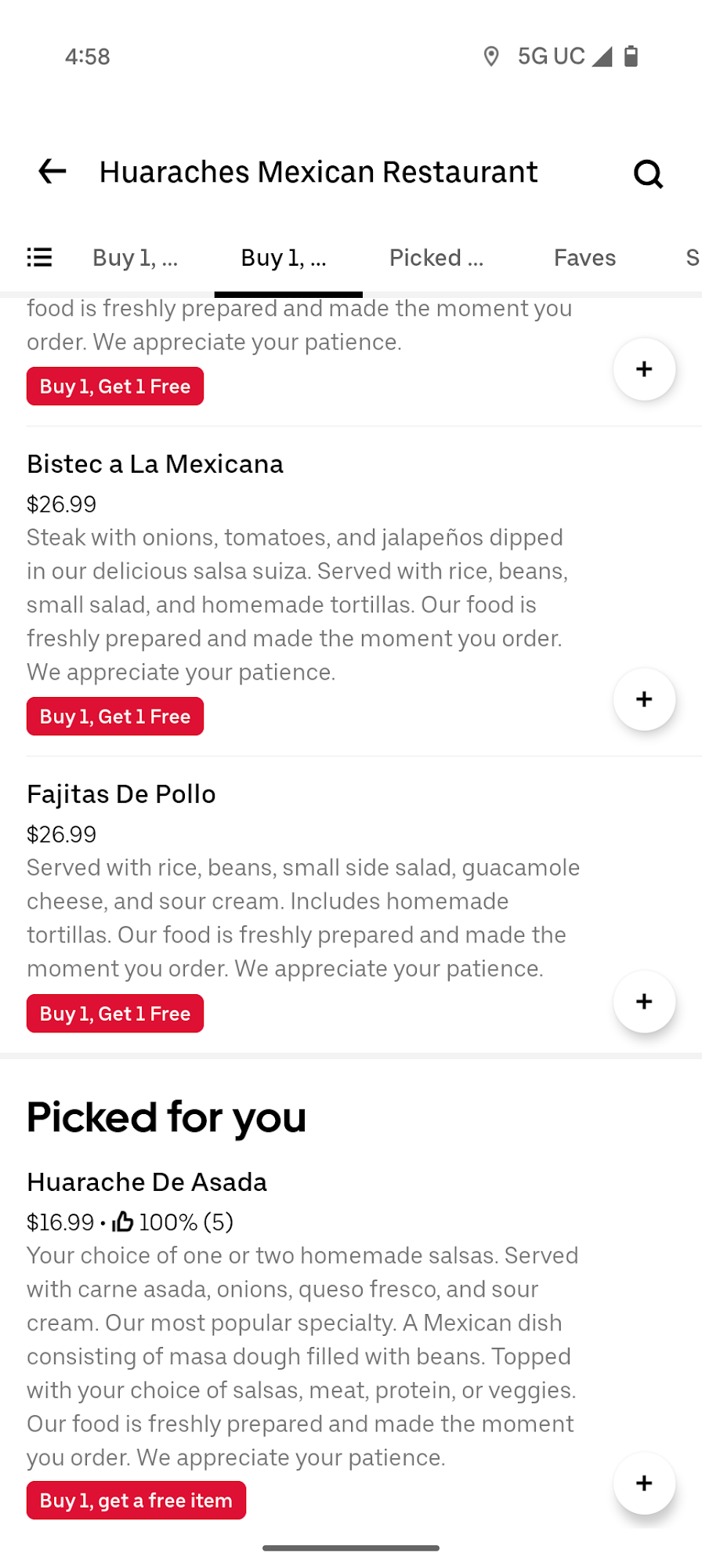
Task: Add Huarache De Asada to cart
Action: pyautogui.click(x=644, y=1483)
